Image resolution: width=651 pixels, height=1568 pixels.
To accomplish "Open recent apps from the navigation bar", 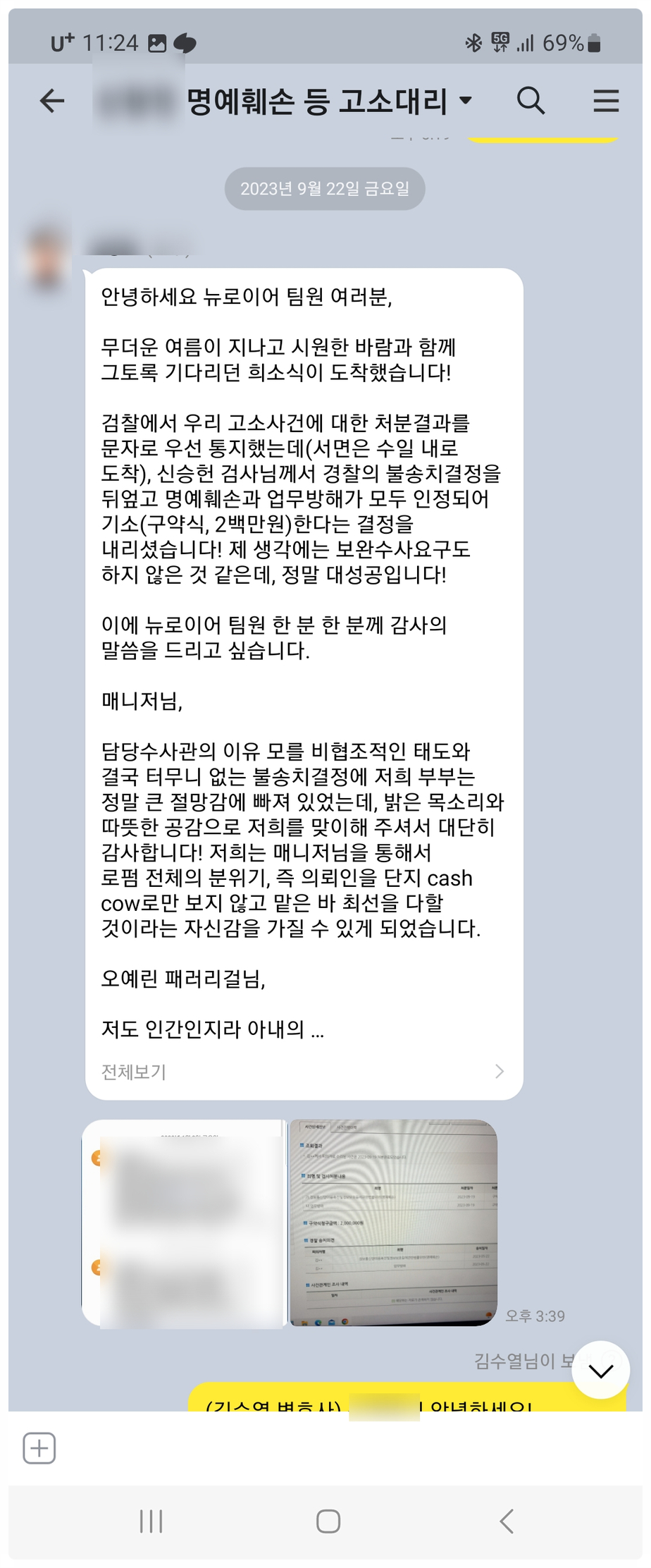I will point(151,1521).
